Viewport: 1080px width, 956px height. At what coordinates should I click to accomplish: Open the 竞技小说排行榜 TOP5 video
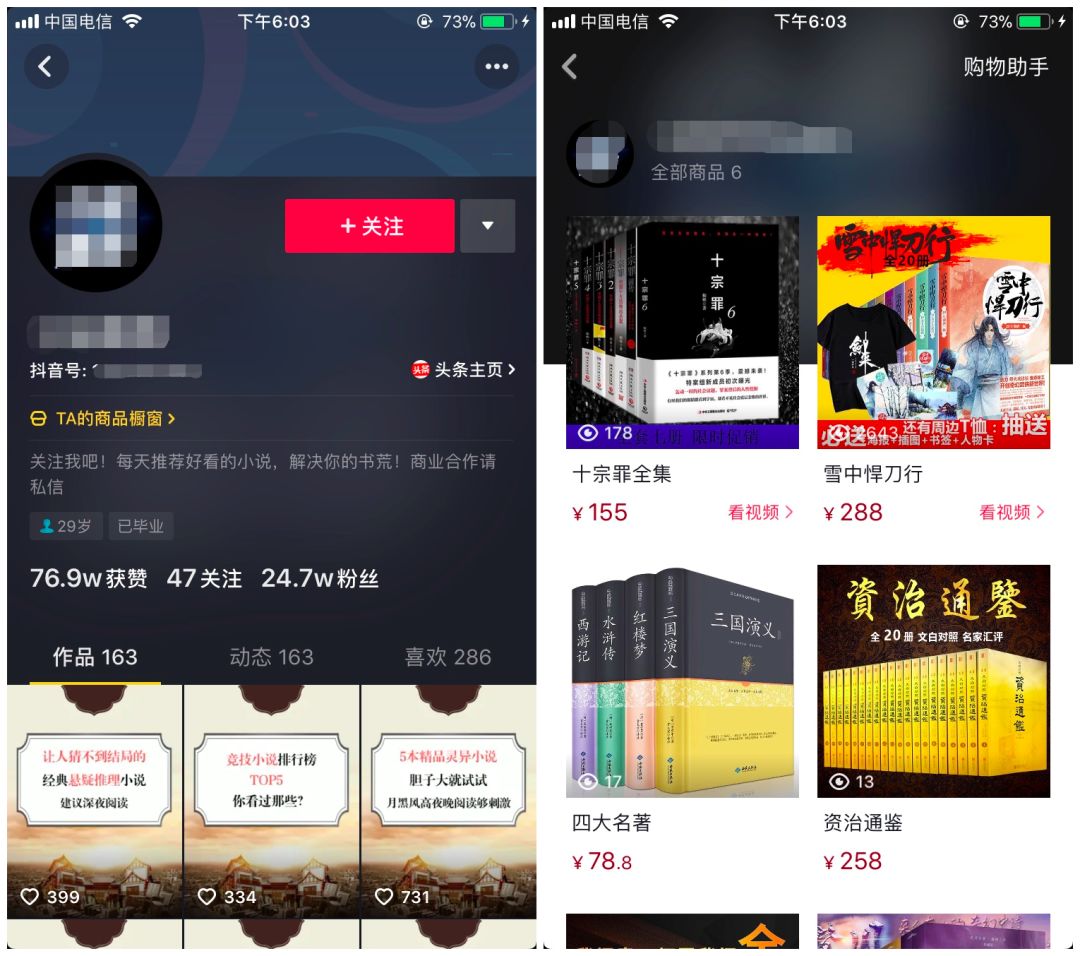(x=271, y=800)
